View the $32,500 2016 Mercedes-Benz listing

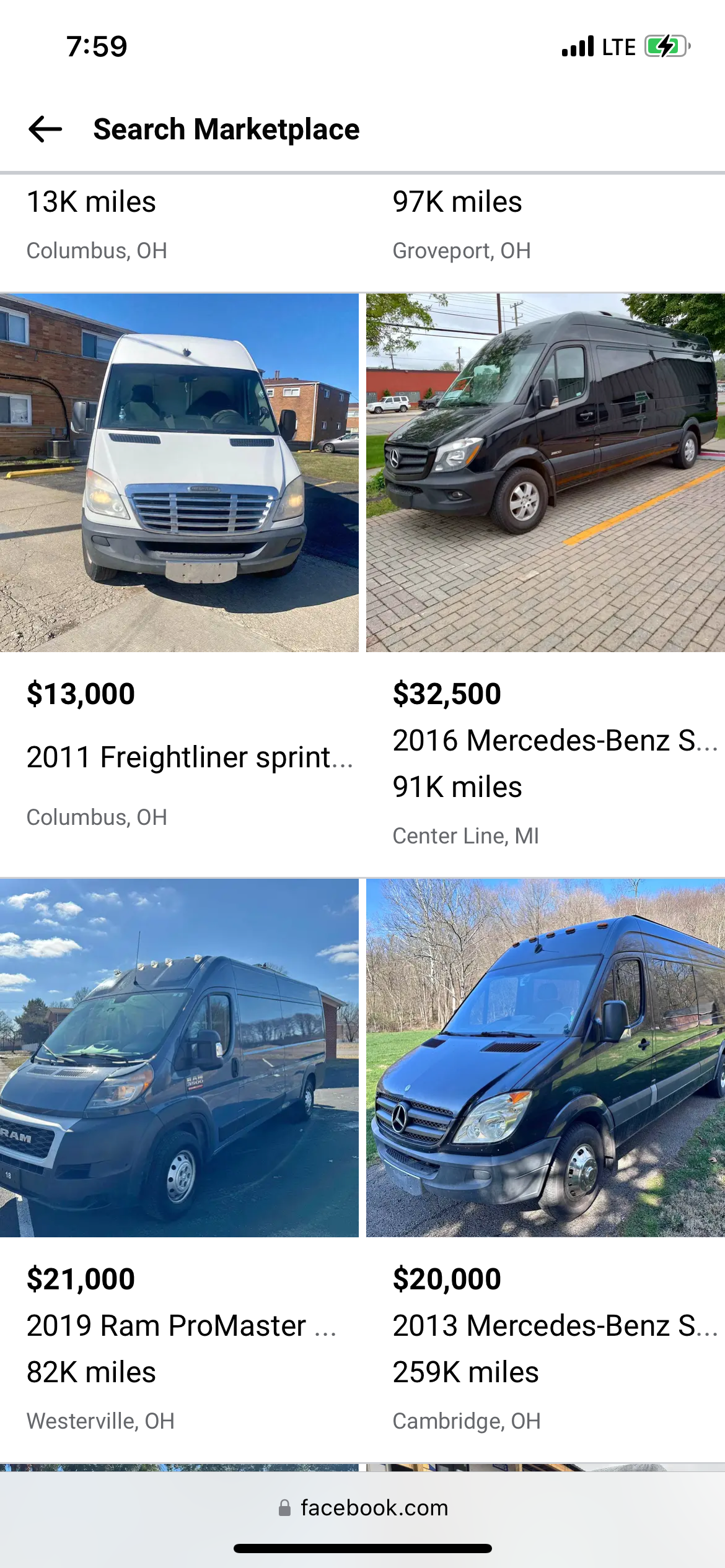click(545, 473)
